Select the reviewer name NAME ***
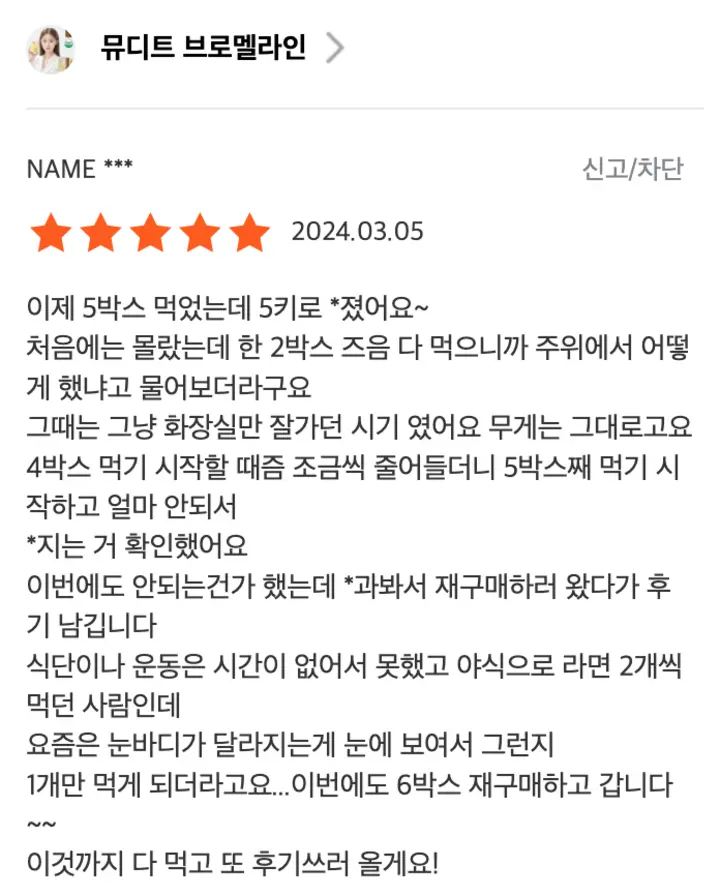The height and width of the screenshot is (896, 720). click(x=82, y=169)
